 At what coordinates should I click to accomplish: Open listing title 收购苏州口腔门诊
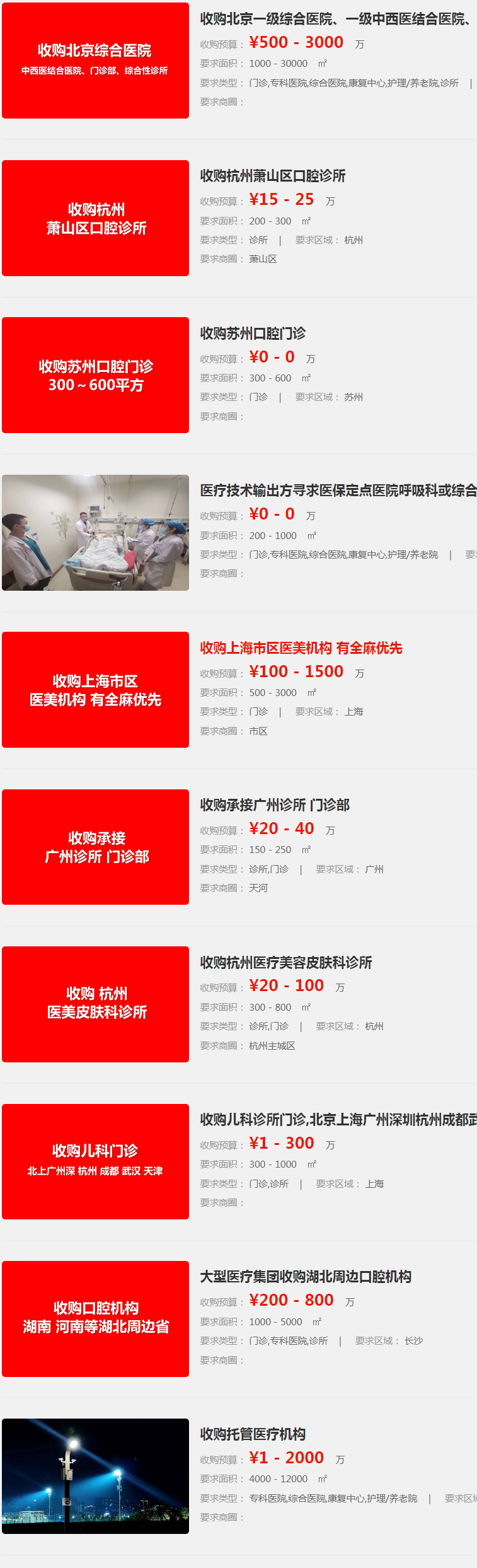pos(253,334)
